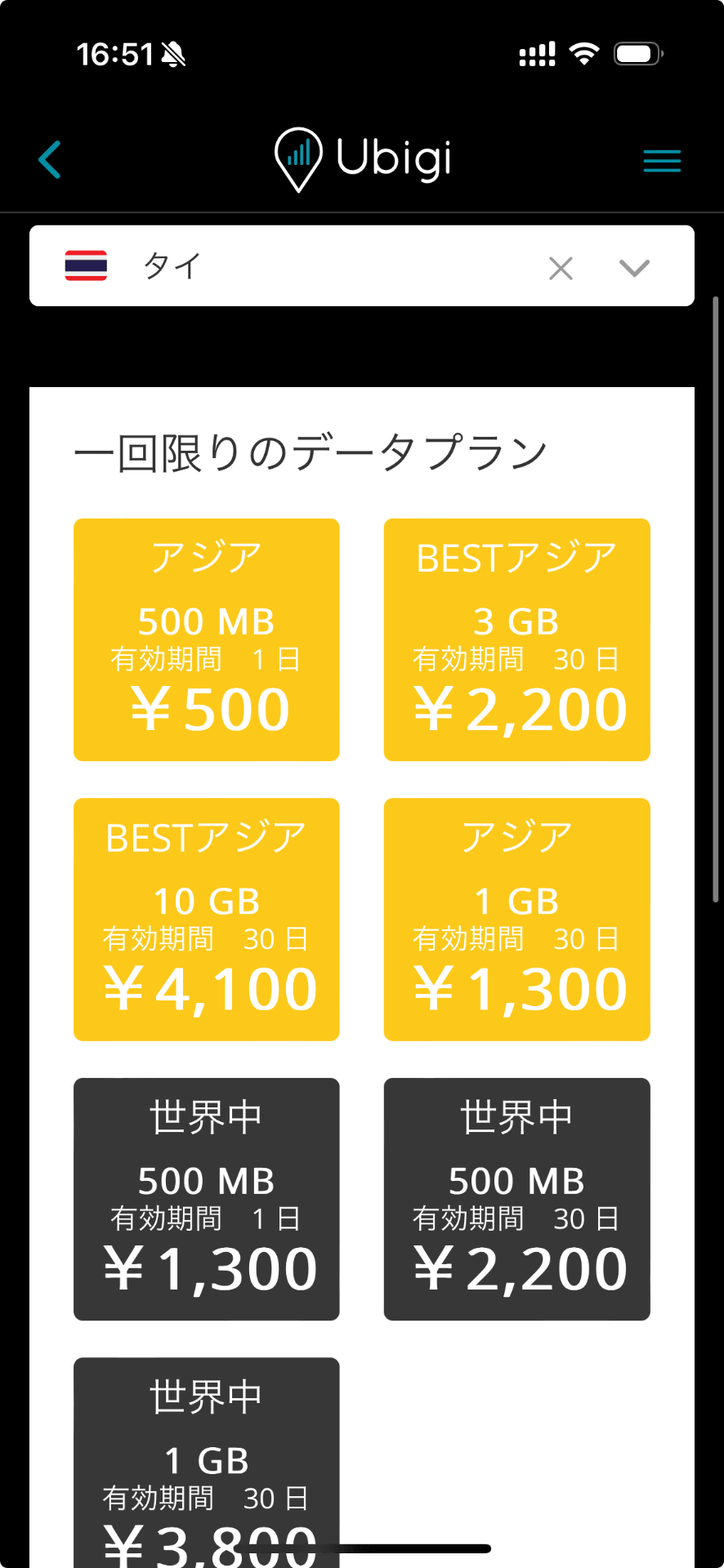This screenshot has width=724, height=1568.
Task: Choose 世界中 500 MB 30日 ¥2,200 plan
Action: 516,1199
